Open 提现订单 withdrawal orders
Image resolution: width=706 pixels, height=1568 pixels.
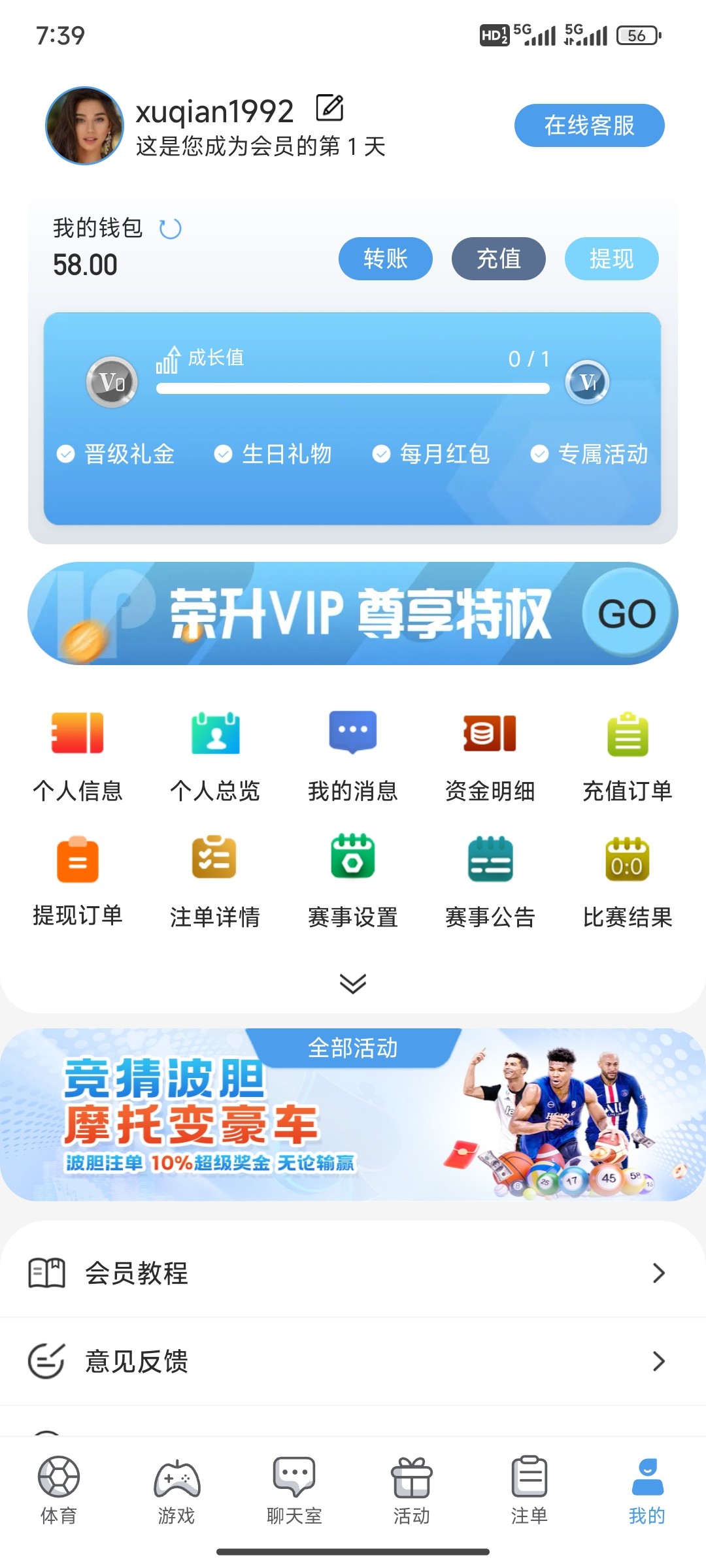pyautogui.click(x=78, y=879)
